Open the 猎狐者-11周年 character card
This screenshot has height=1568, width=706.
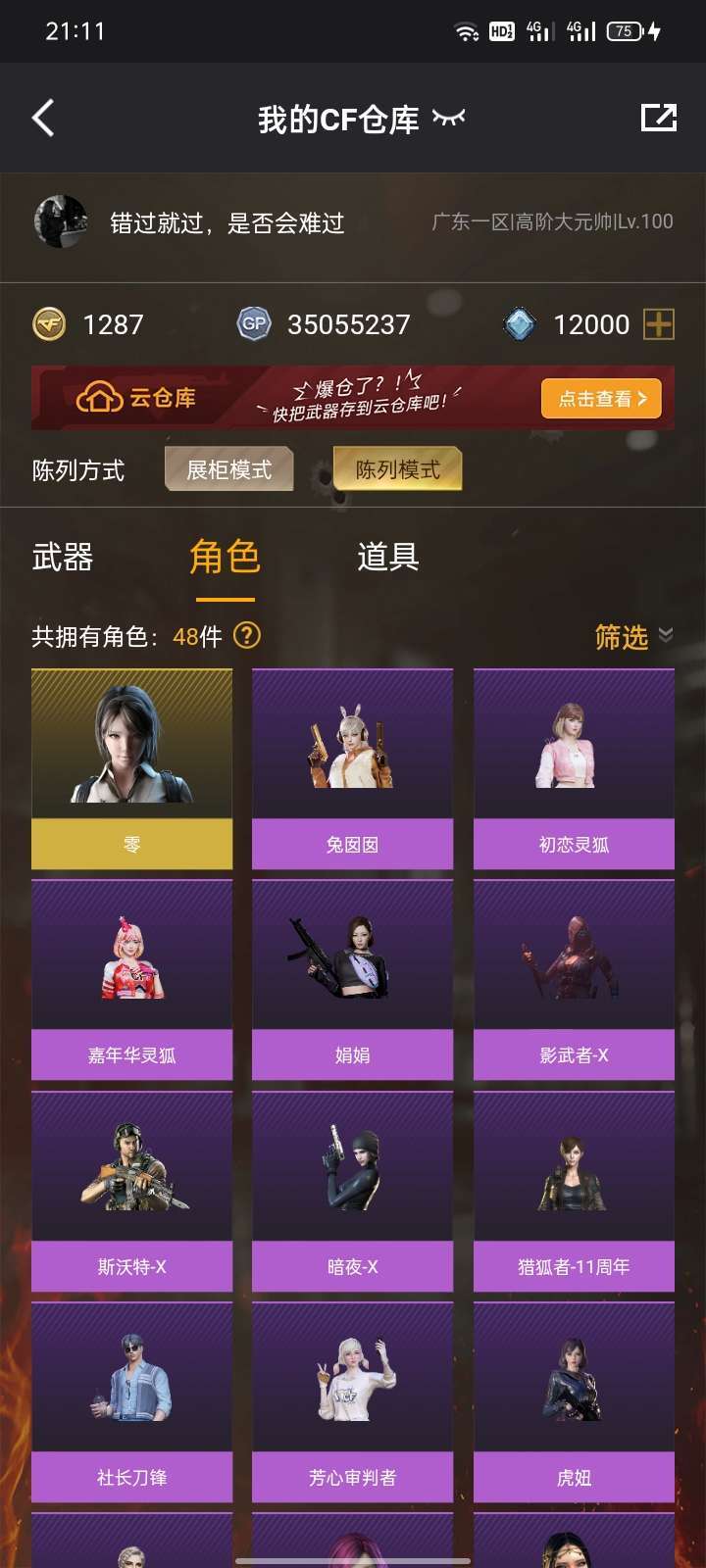pyautogui.click(x=575, y=1192)
